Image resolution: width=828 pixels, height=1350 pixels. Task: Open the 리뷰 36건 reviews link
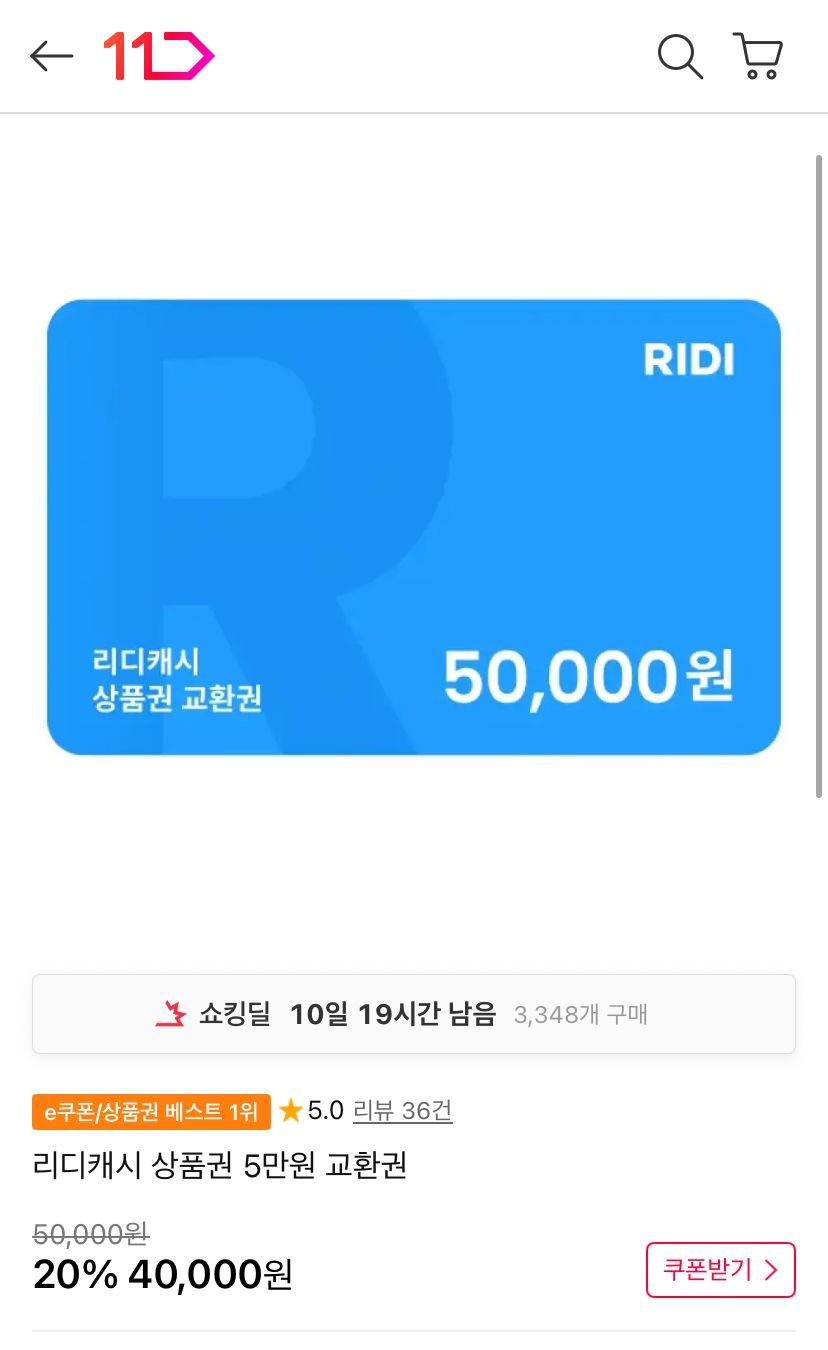402,1111
